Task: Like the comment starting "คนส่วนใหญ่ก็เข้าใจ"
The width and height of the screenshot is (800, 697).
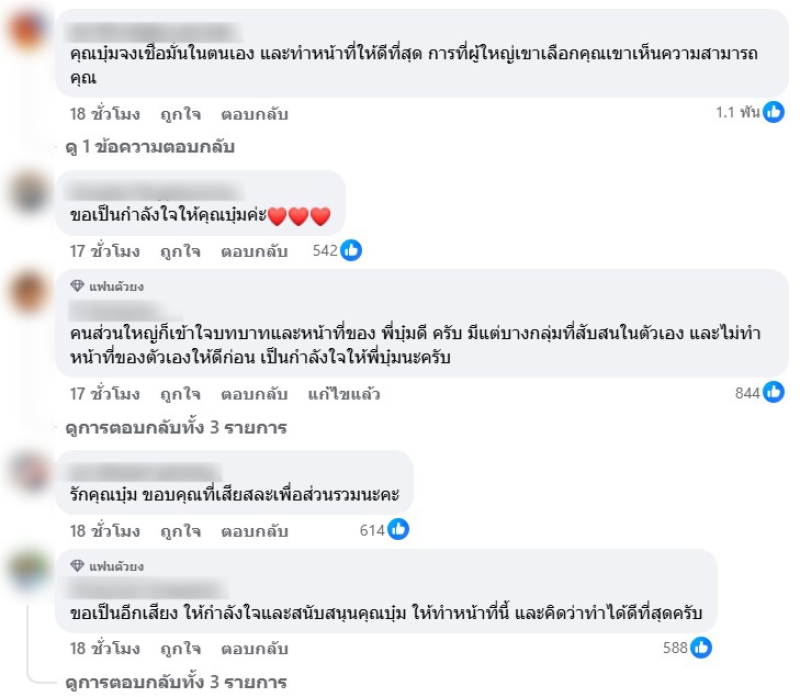Action: (180, 394)
